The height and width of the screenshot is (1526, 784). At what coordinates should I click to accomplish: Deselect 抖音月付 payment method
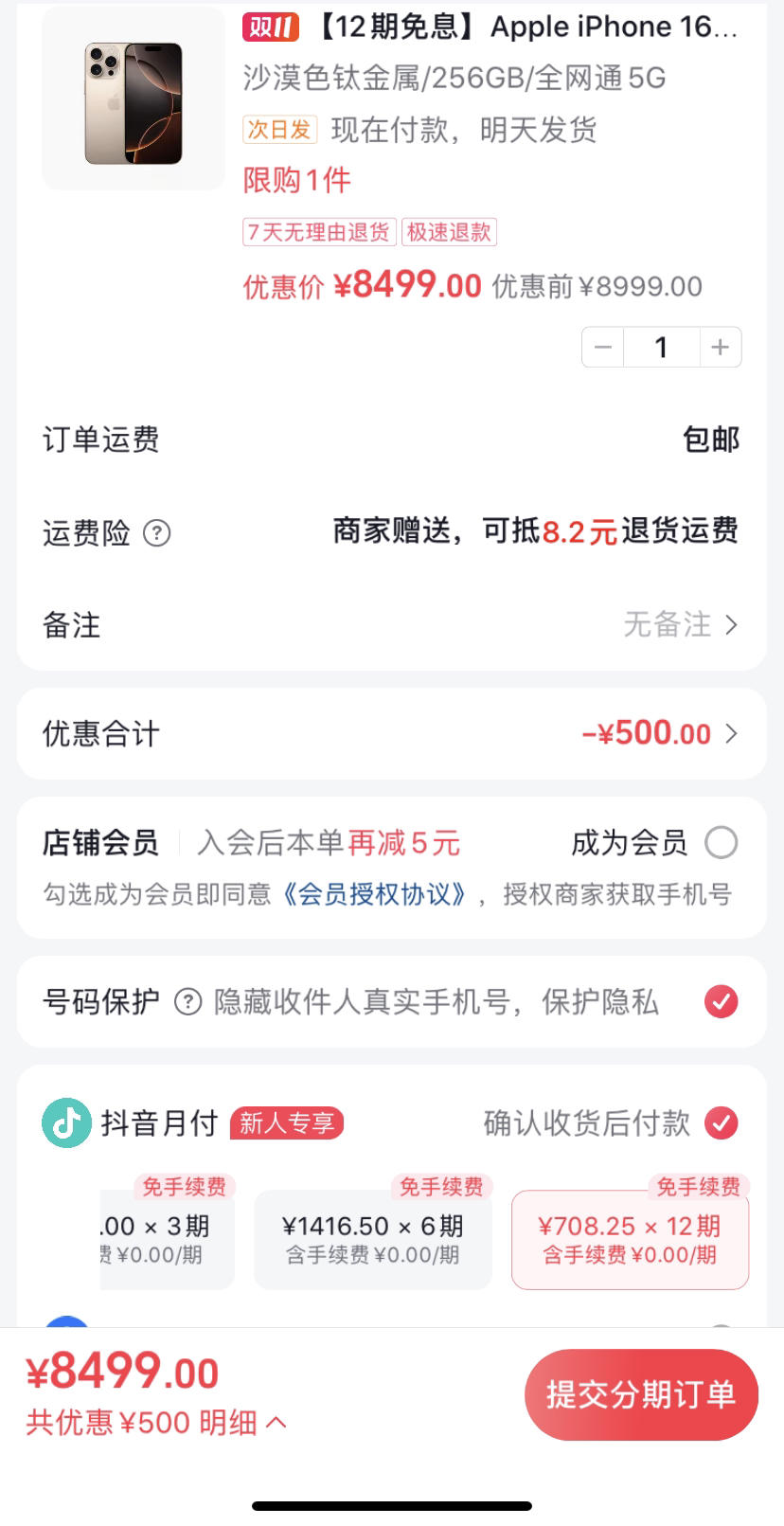pyautogui.click(x=721, y=1122)
